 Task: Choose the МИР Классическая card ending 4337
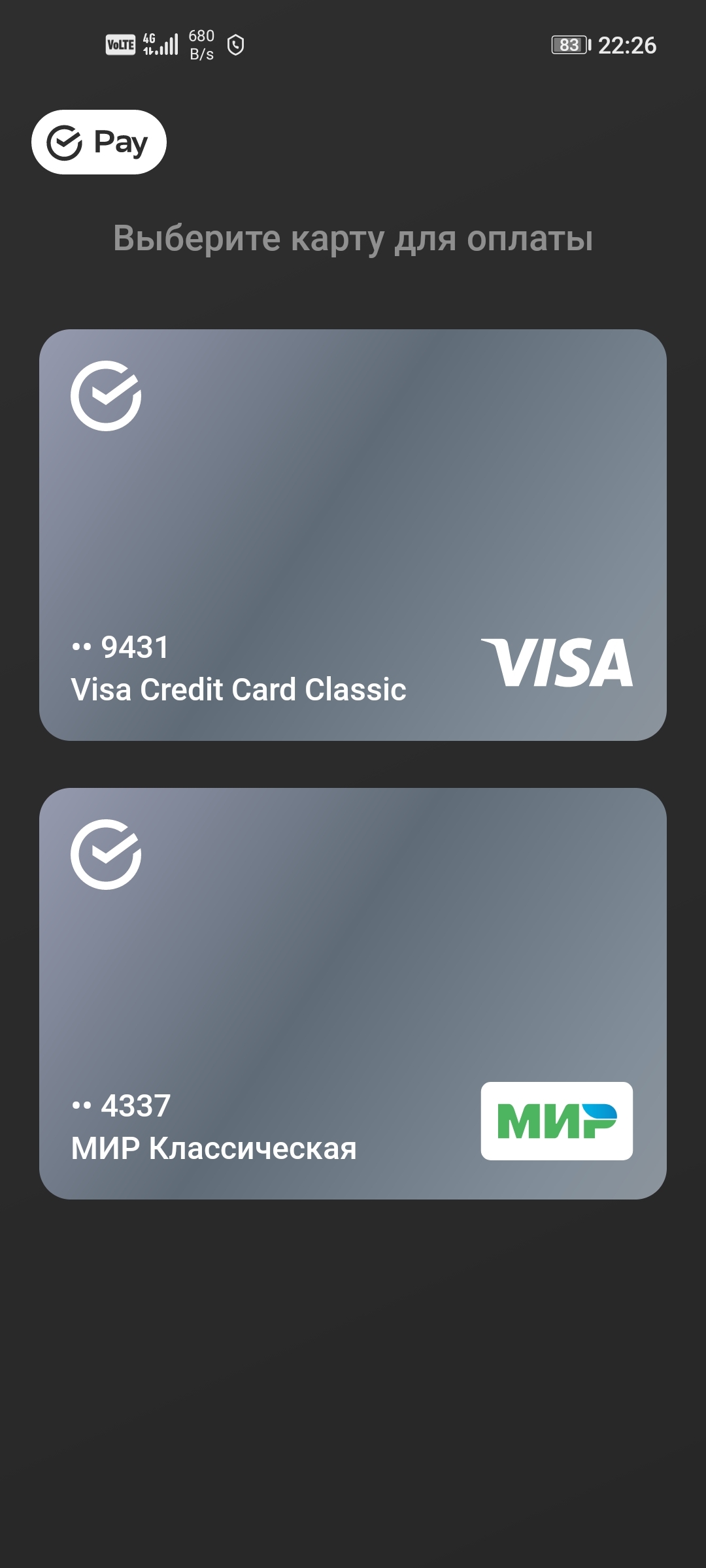(353, 993)
